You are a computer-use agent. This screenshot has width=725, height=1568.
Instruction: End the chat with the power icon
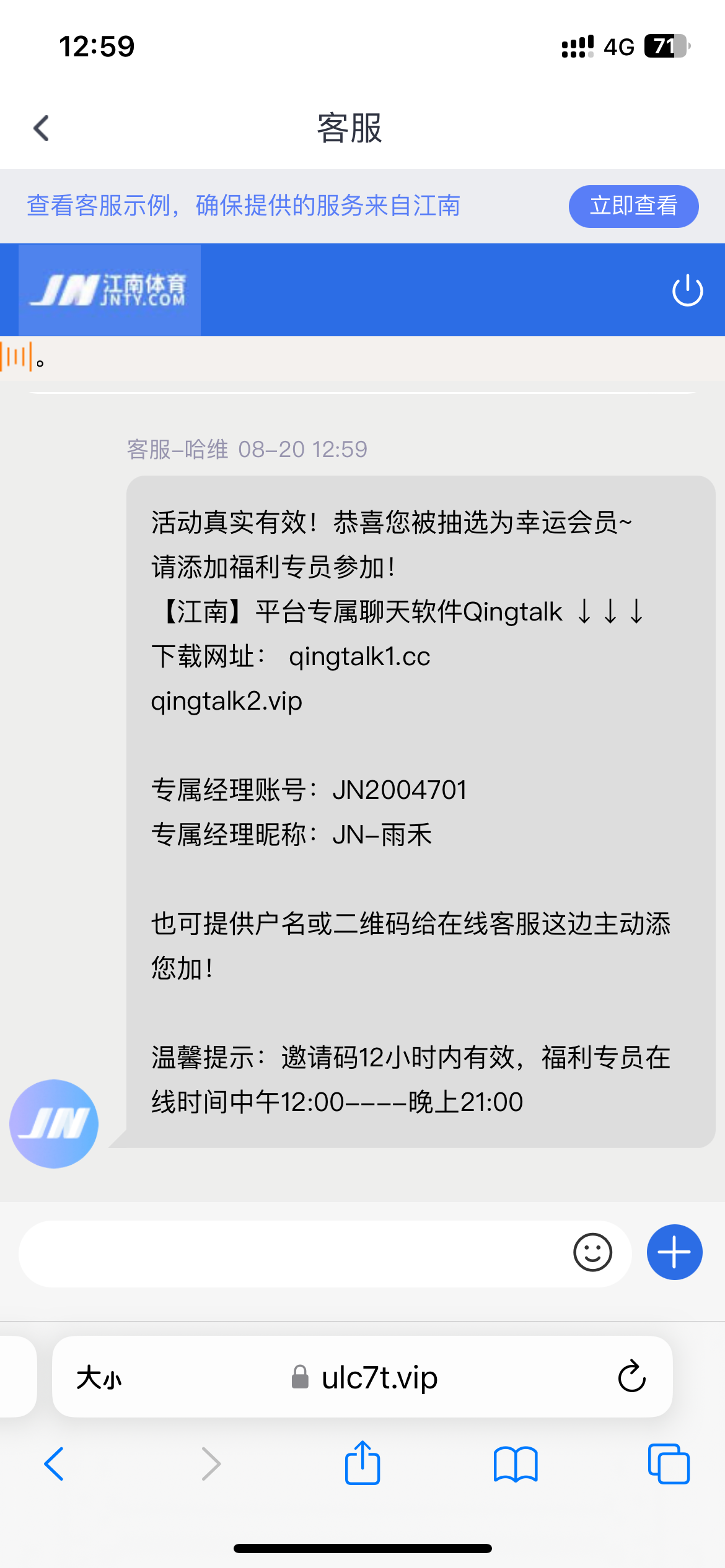(x=687, y=290)
